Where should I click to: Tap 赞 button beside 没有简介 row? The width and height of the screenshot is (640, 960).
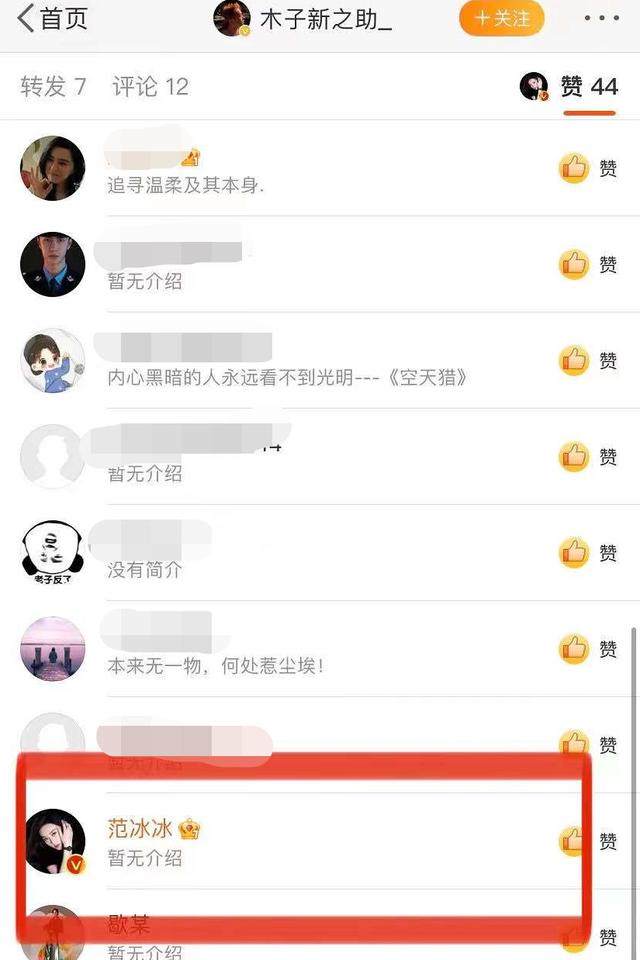coord(587,552)
